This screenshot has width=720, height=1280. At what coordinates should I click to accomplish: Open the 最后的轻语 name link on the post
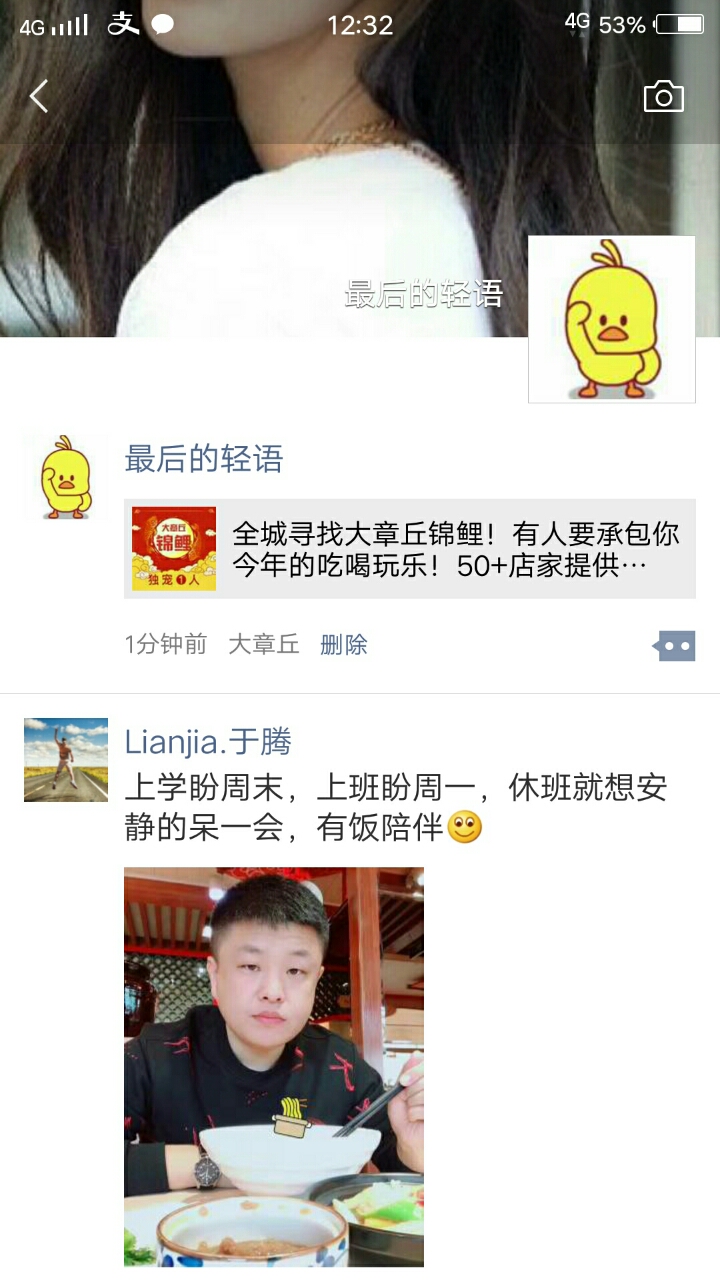204,459
